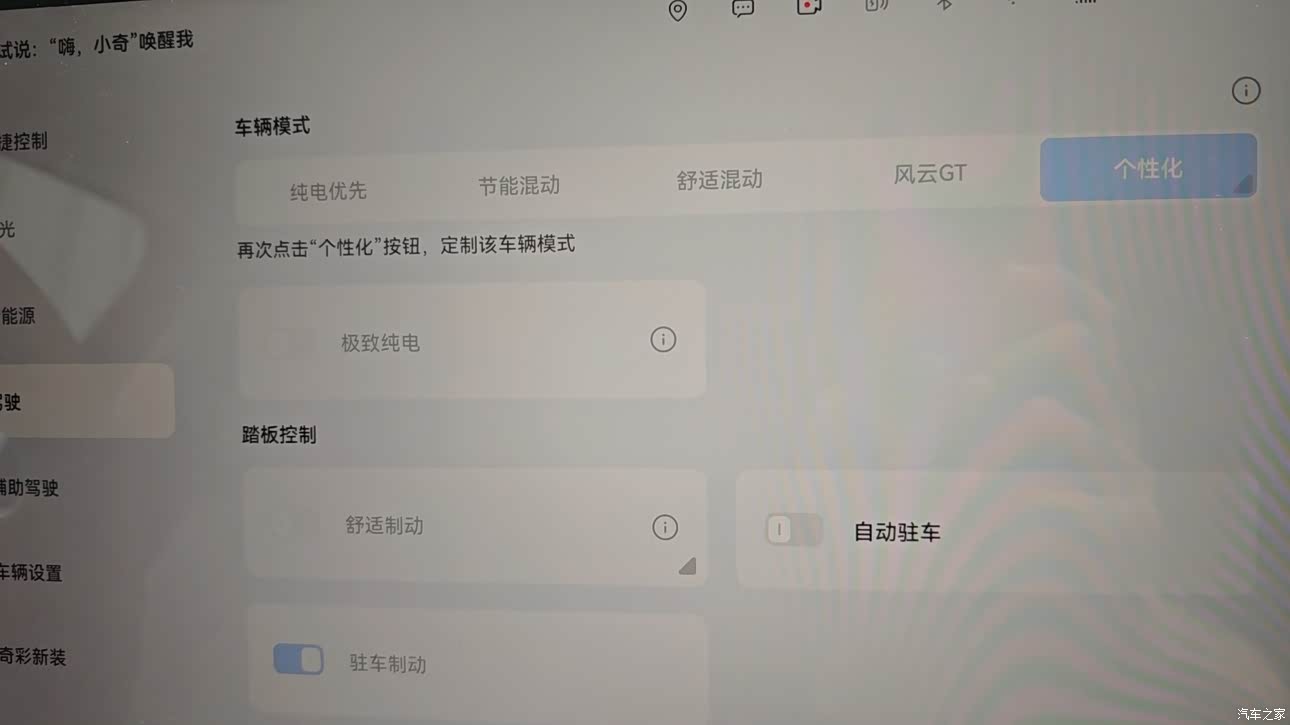Enable 自动驻车 auto hold
Screen dimensions: 1290x725
(794, 529)
